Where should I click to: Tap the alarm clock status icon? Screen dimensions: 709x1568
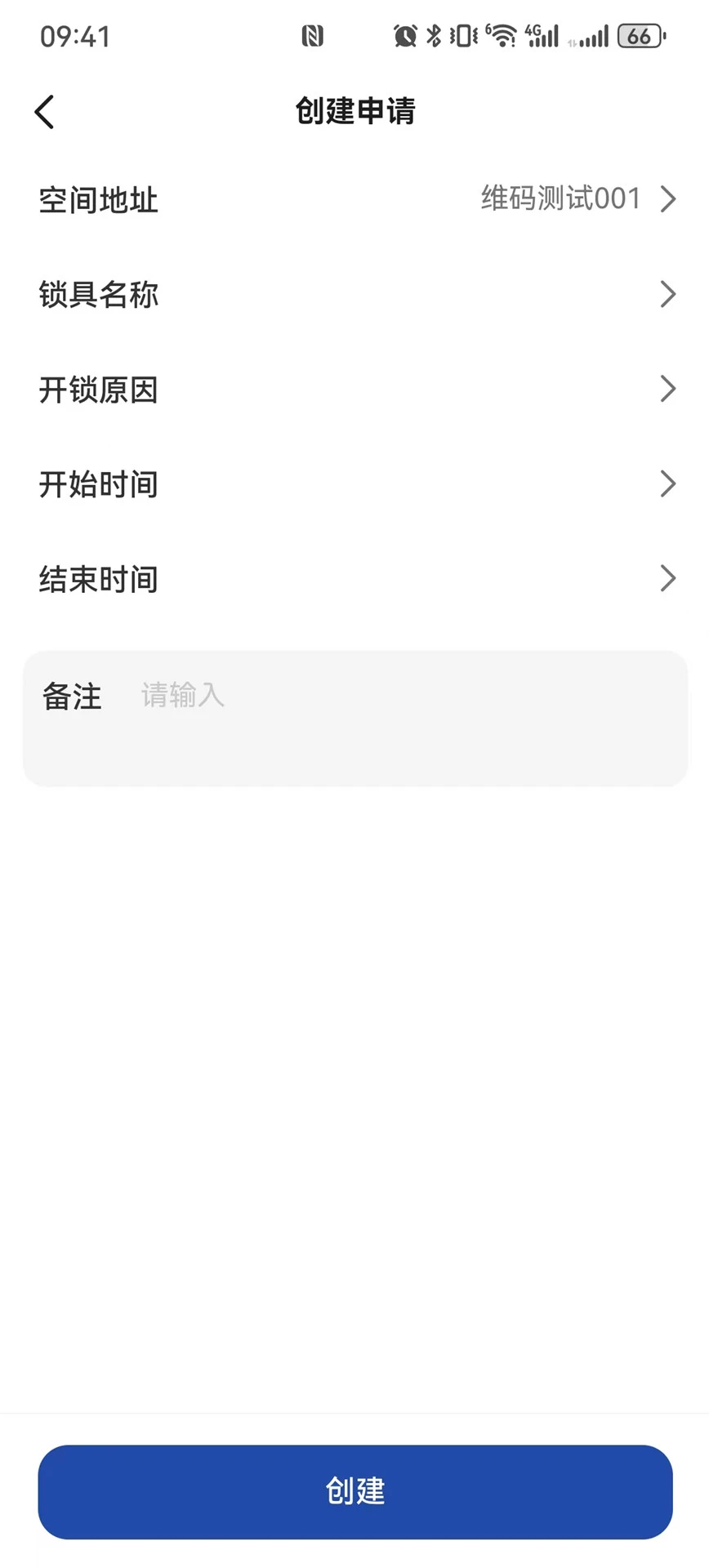404,36
